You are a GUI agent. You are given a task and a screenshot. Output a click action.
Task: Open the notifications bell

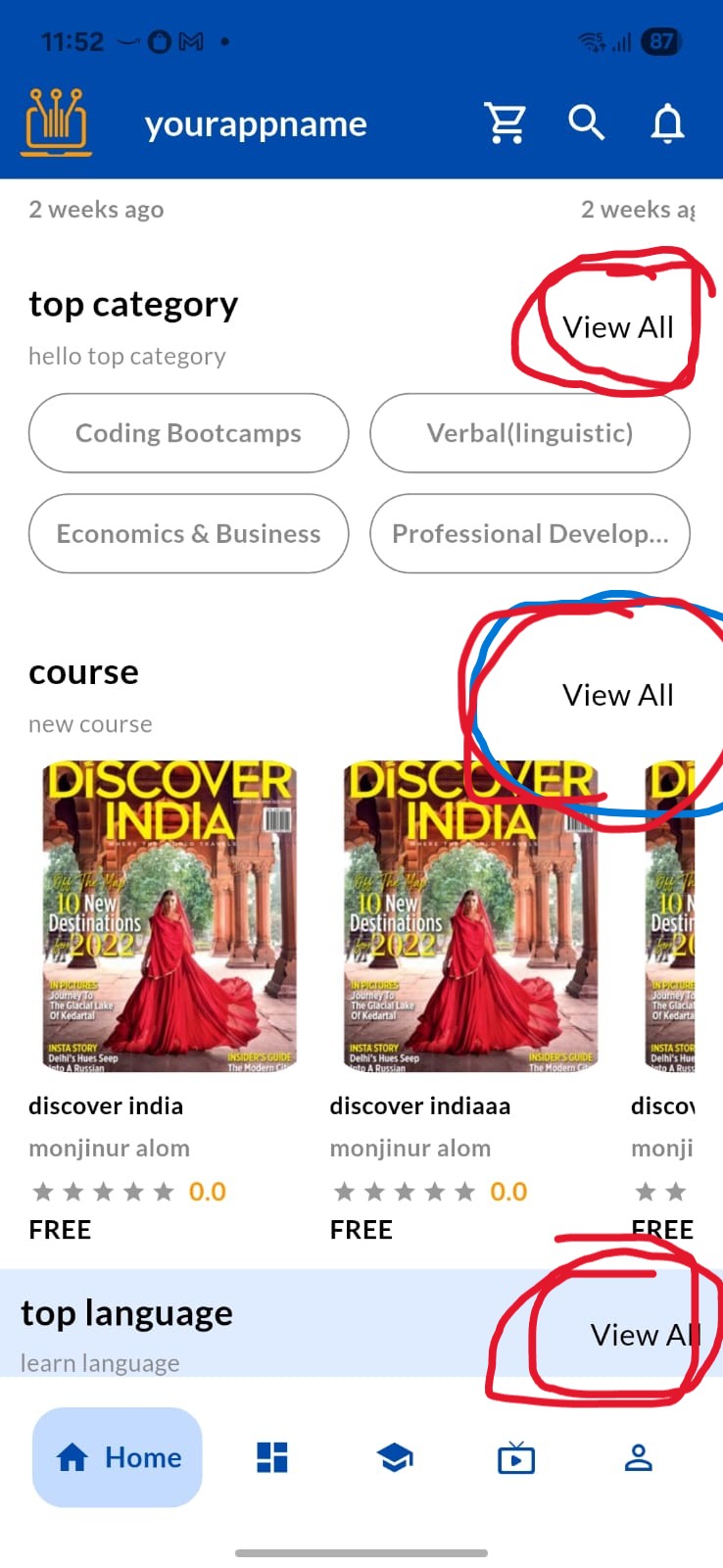(x=667, y=123)
